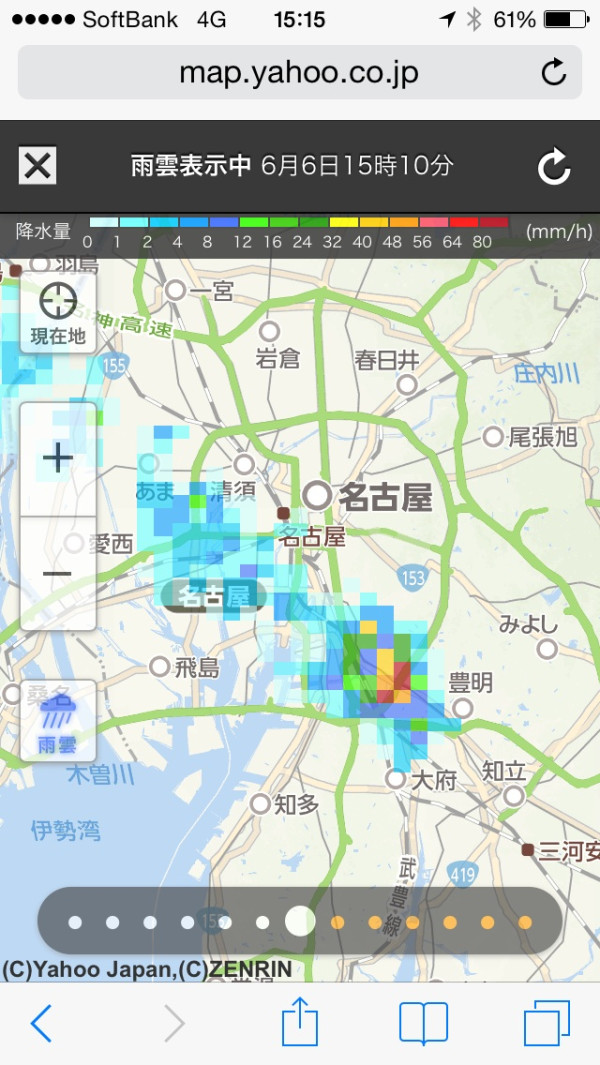Center map on current location (現在地)
This screenshot has width=600, height=1065.
tap(58, 312)
